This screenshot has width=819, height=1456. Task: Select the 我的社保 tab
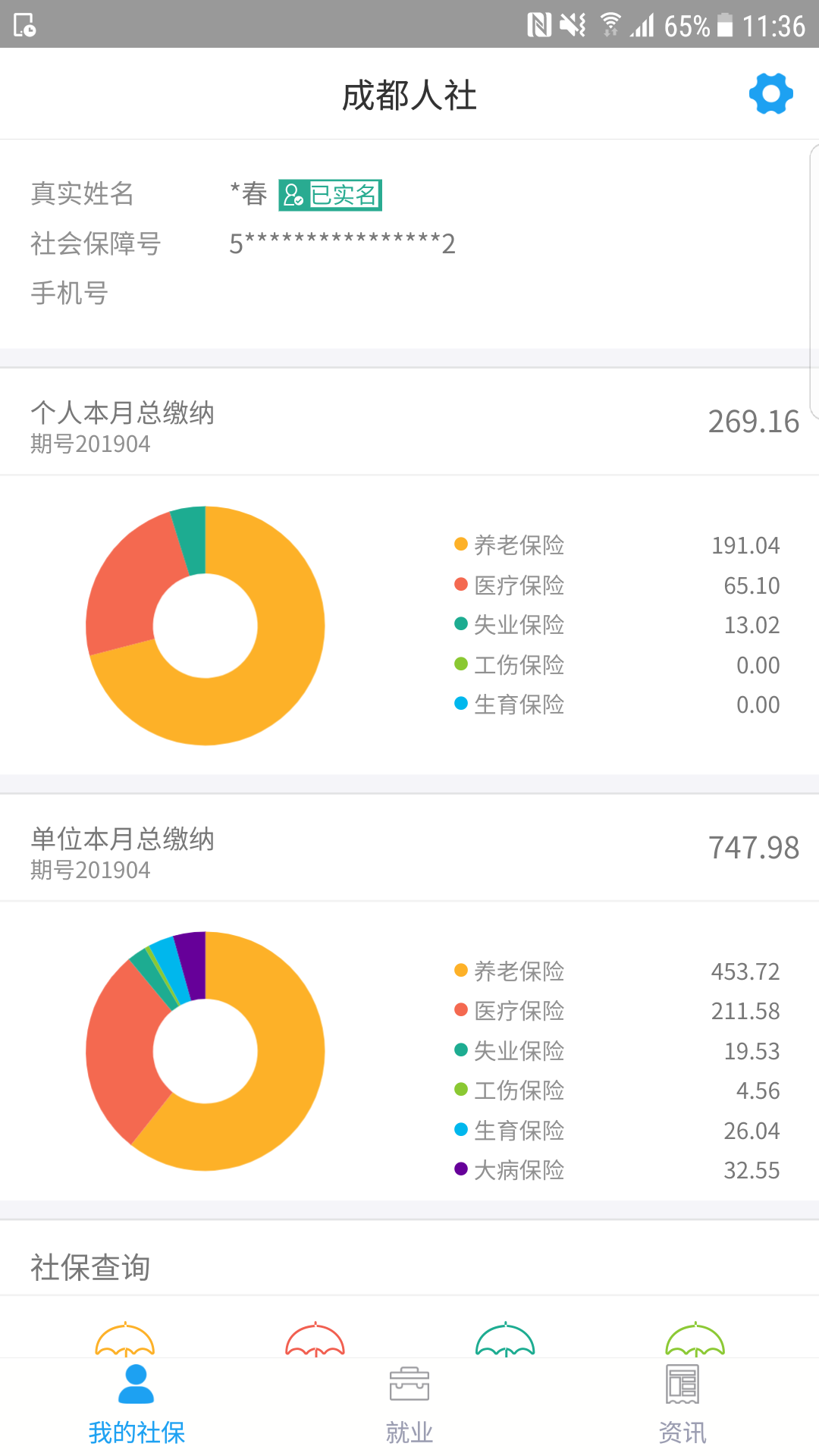(x=136, y=1404)
